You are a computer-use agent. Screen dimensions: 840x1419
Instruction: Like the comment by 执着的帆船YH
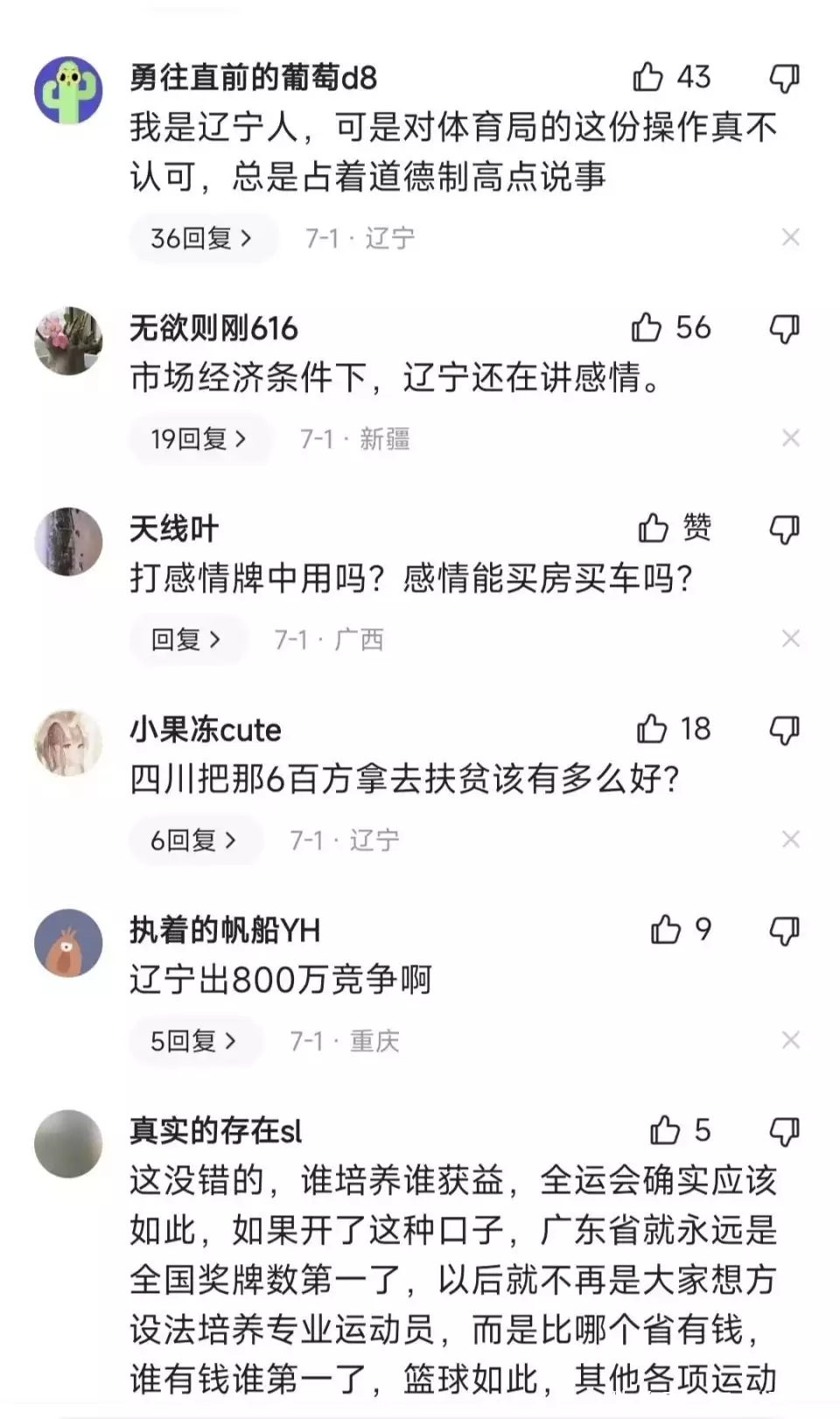click(666, 930)
